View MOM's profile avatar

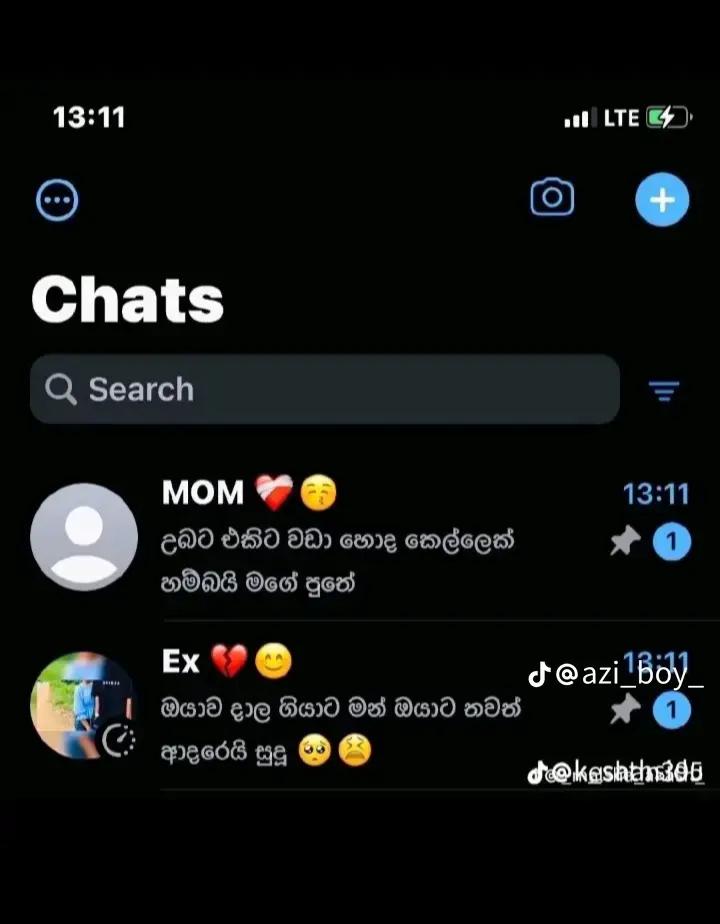84,537
